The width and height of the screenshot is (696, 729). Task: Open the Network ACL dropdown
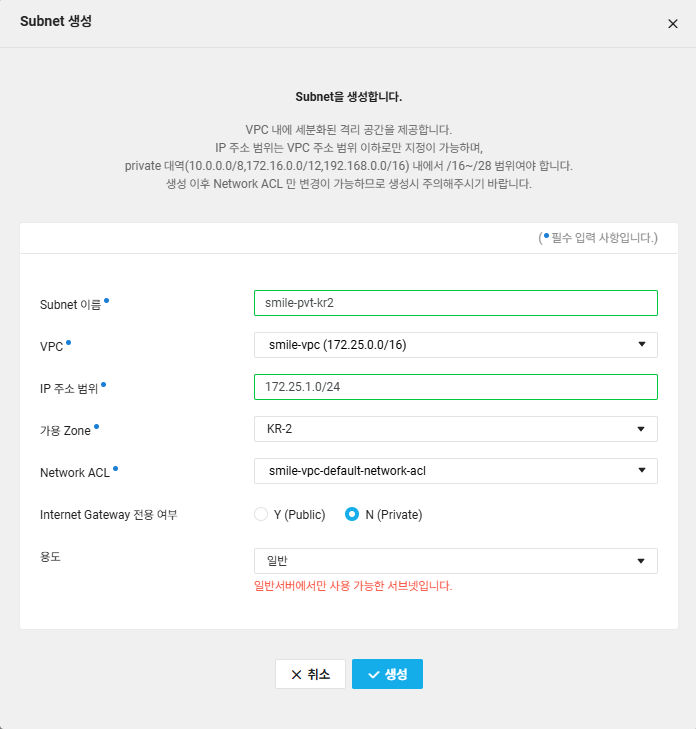(x=455, y=471)
